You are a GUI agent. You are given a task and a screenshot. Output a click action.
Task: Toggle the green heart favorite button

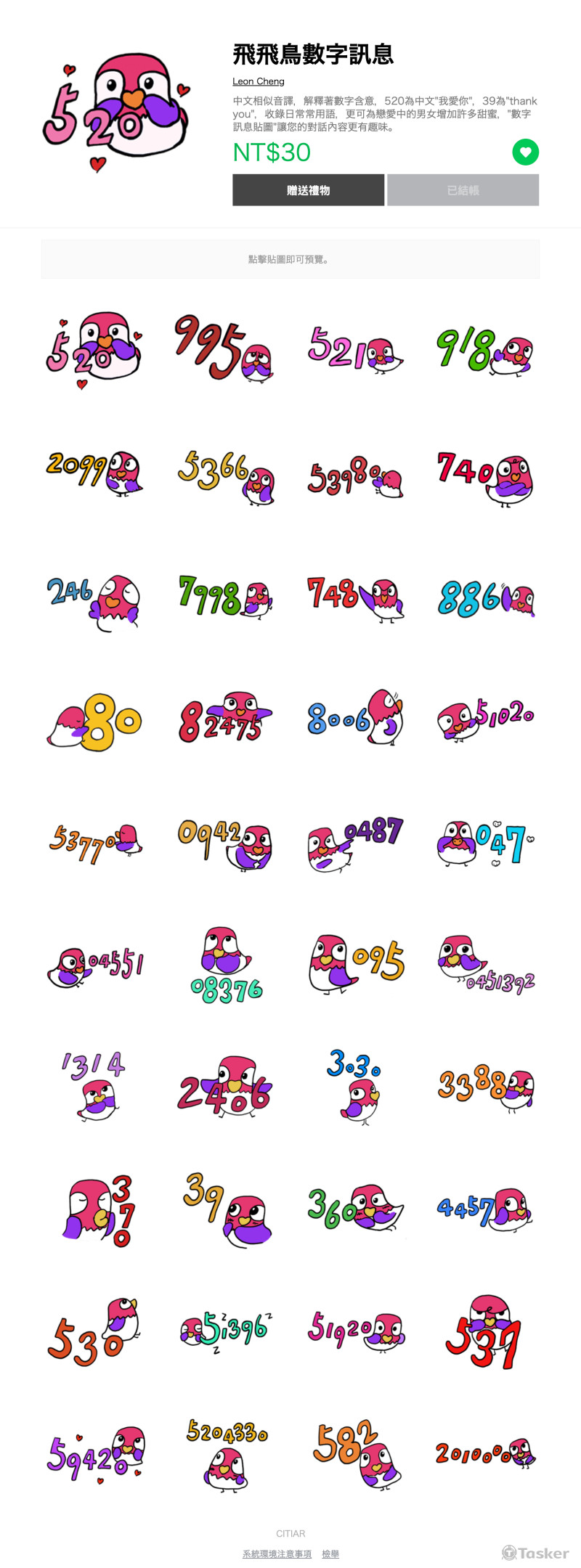click(x=525, y=152)
